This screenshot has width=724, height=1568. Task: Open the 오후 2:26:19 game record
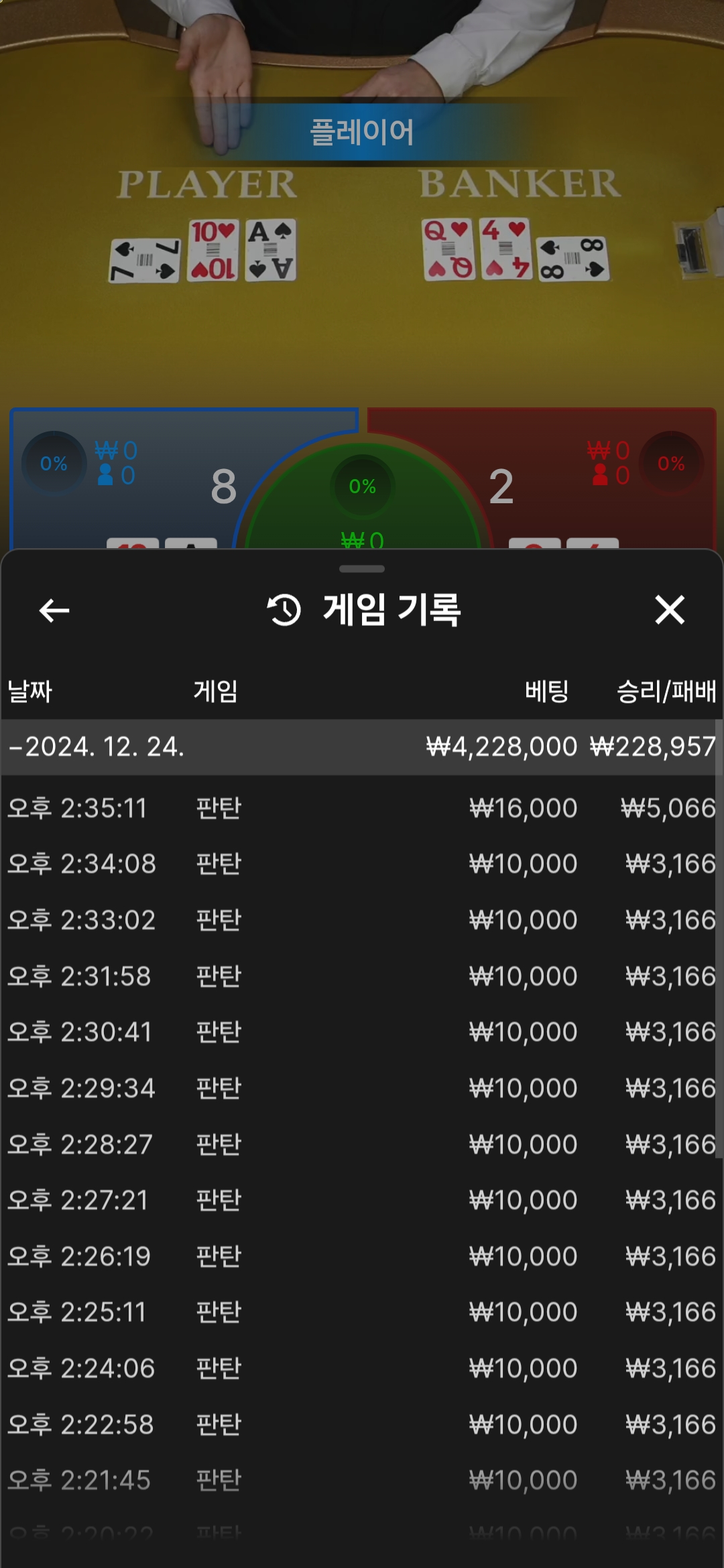(361, 1256)
